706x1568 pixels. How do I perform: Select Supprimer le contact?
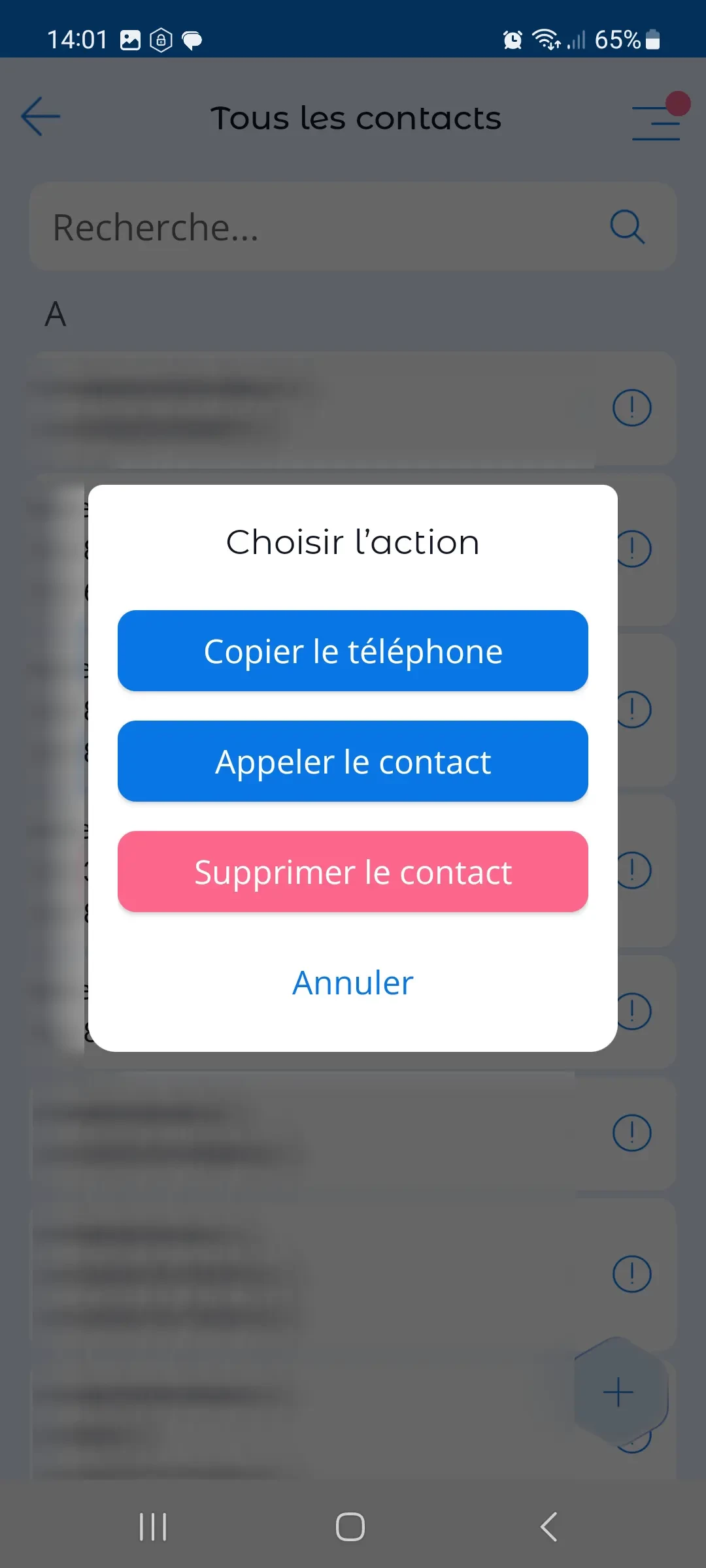point(353,872)
